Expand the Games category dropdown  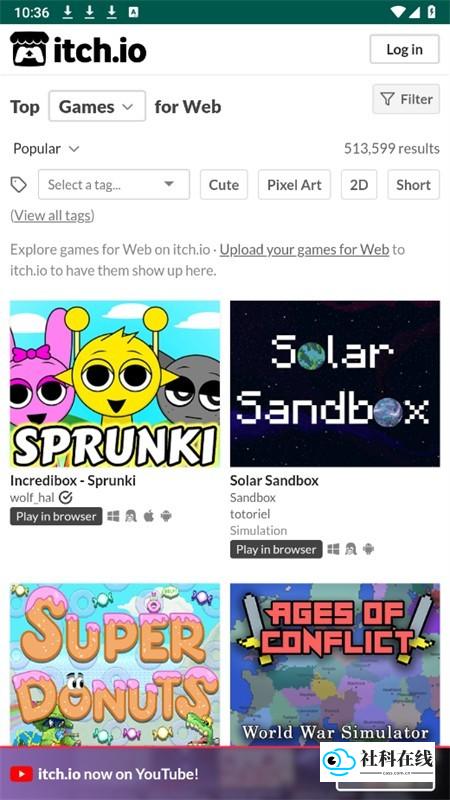(x=97, y=106)
